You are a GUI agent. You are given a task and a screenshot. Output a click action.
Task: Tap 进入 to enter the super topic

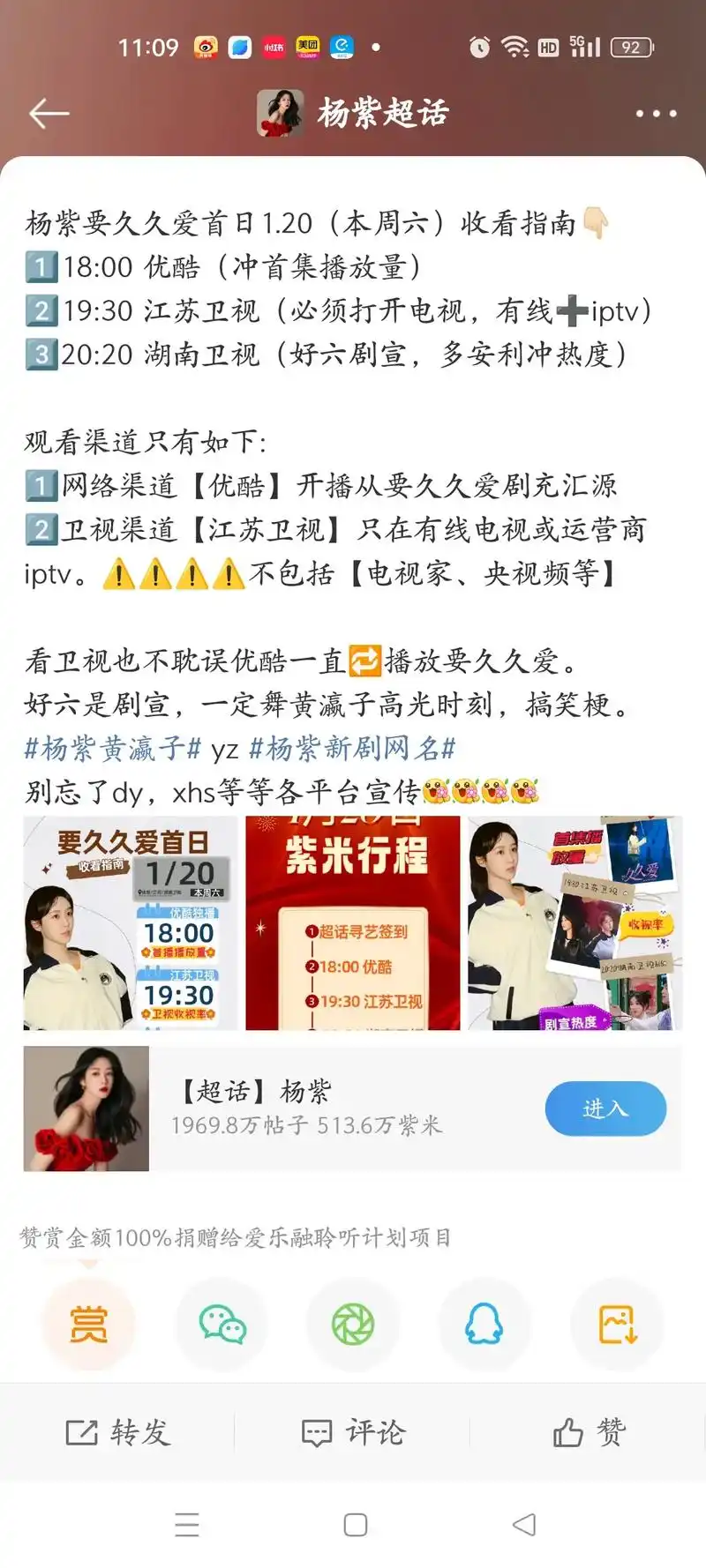coord(605,1109)
